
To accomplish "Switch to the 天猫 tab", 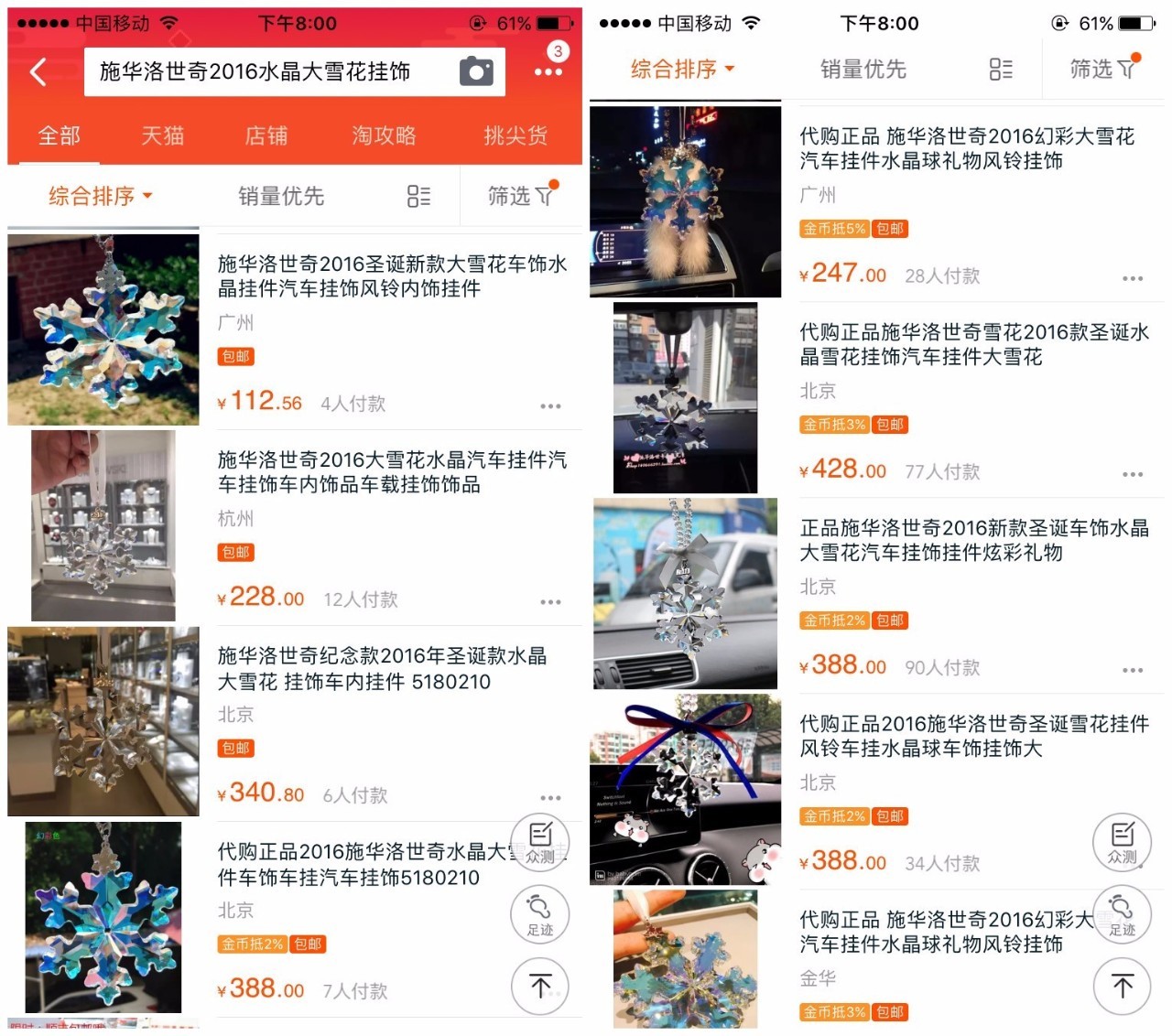I will pos(163,135).
